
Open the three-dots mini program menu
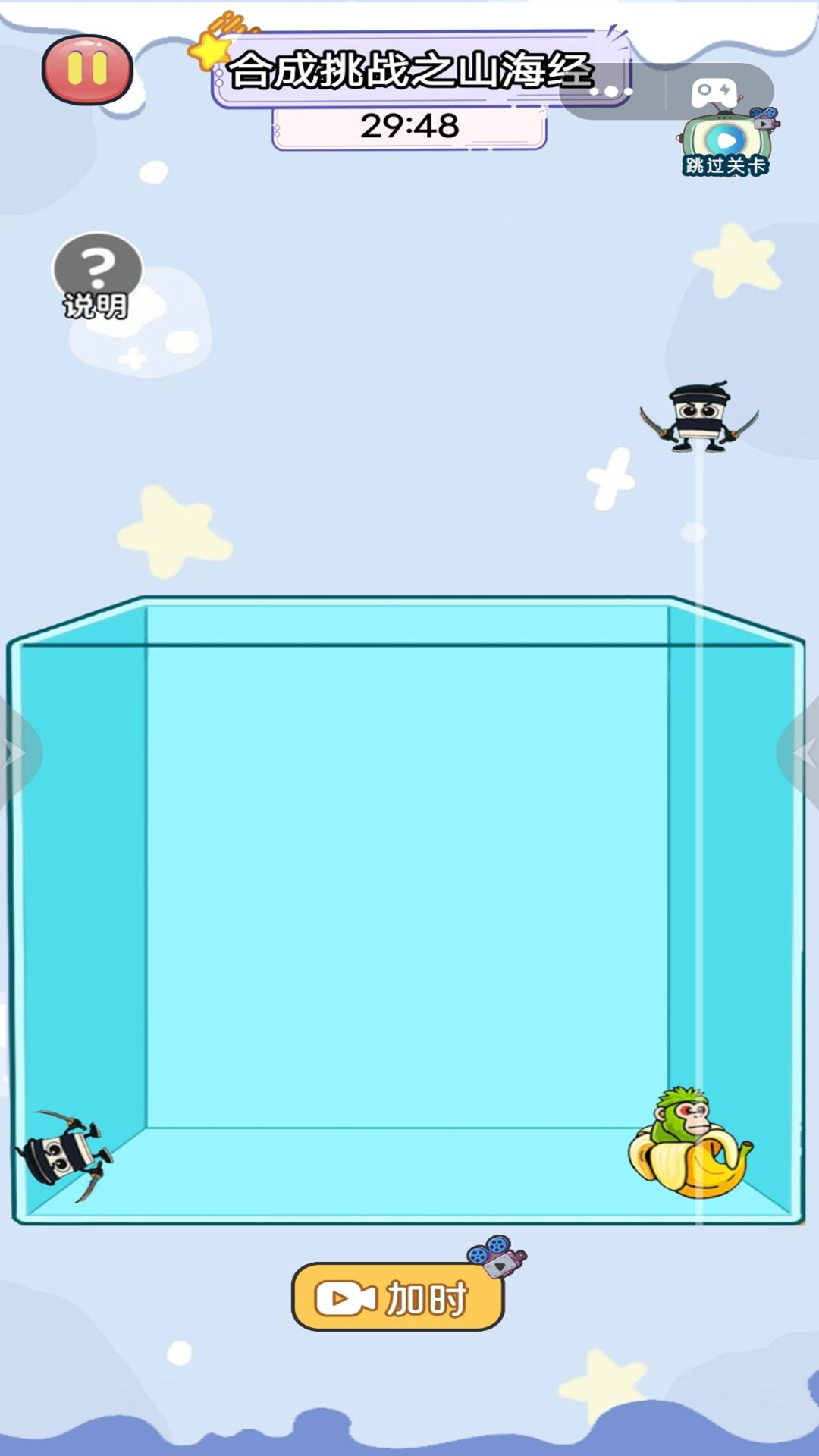coord(611,92)
